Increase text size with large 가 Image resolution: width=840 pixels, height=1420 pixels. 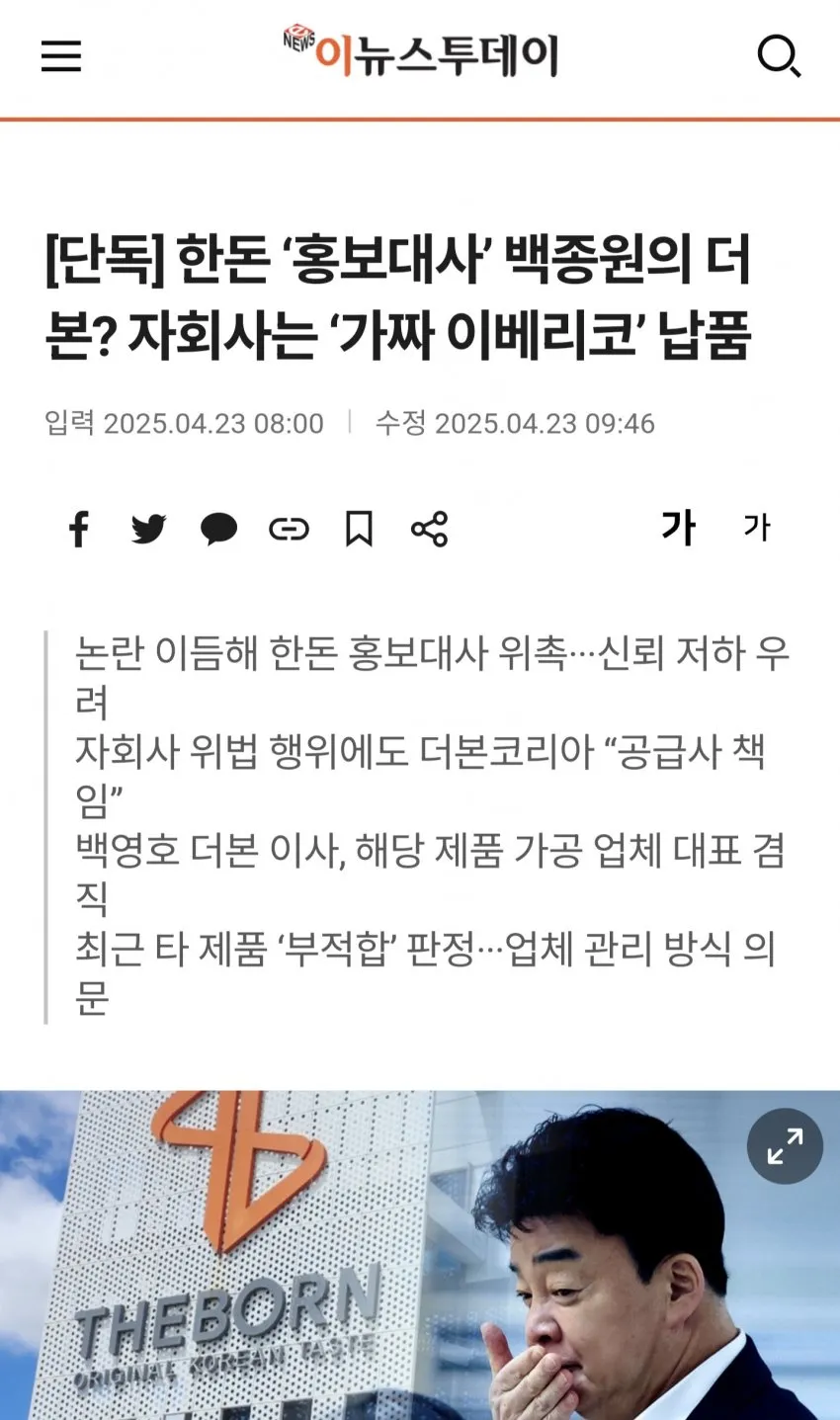(679, 528)
